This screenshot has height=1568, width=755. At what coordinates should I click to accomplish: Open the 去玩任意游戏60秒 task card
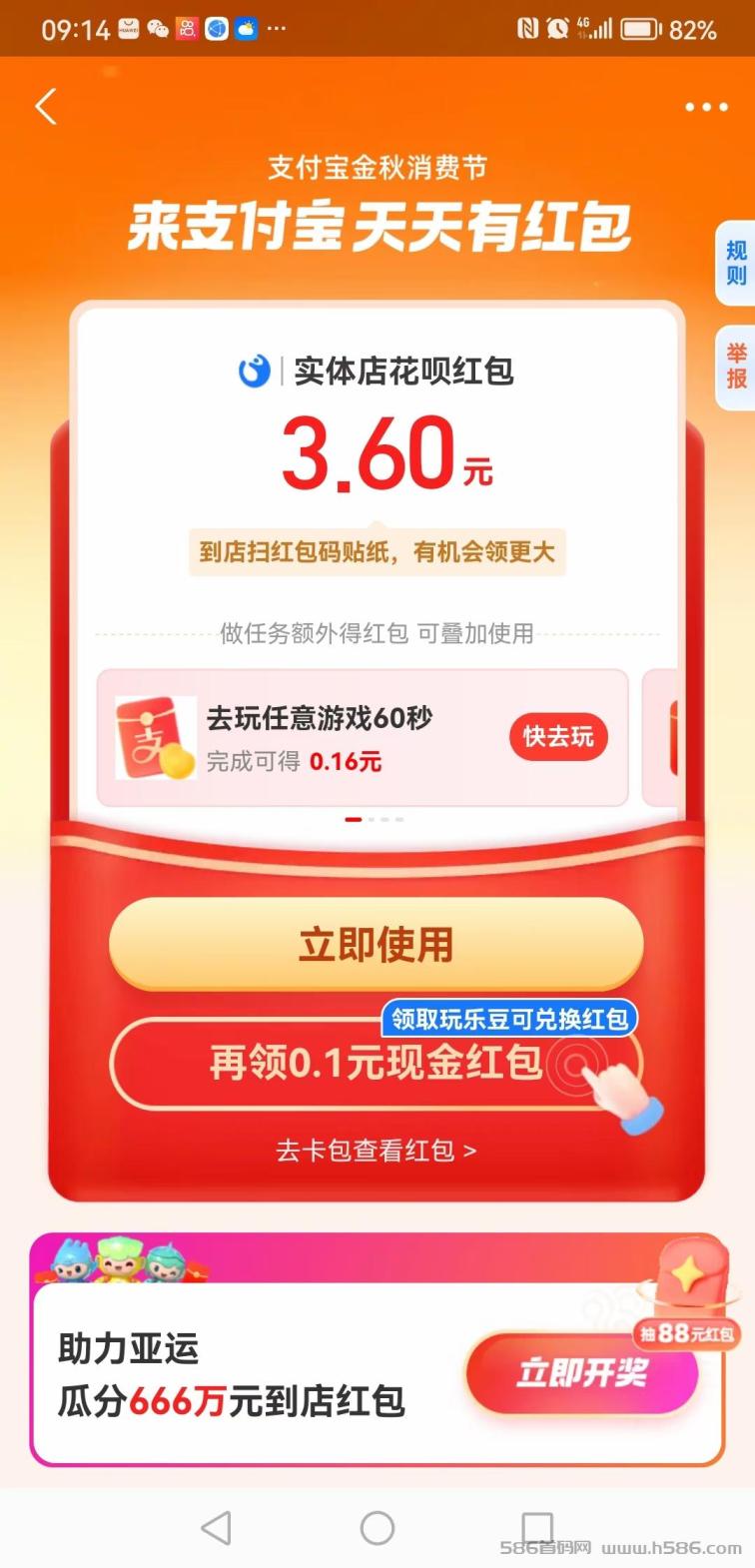point(363,738)
